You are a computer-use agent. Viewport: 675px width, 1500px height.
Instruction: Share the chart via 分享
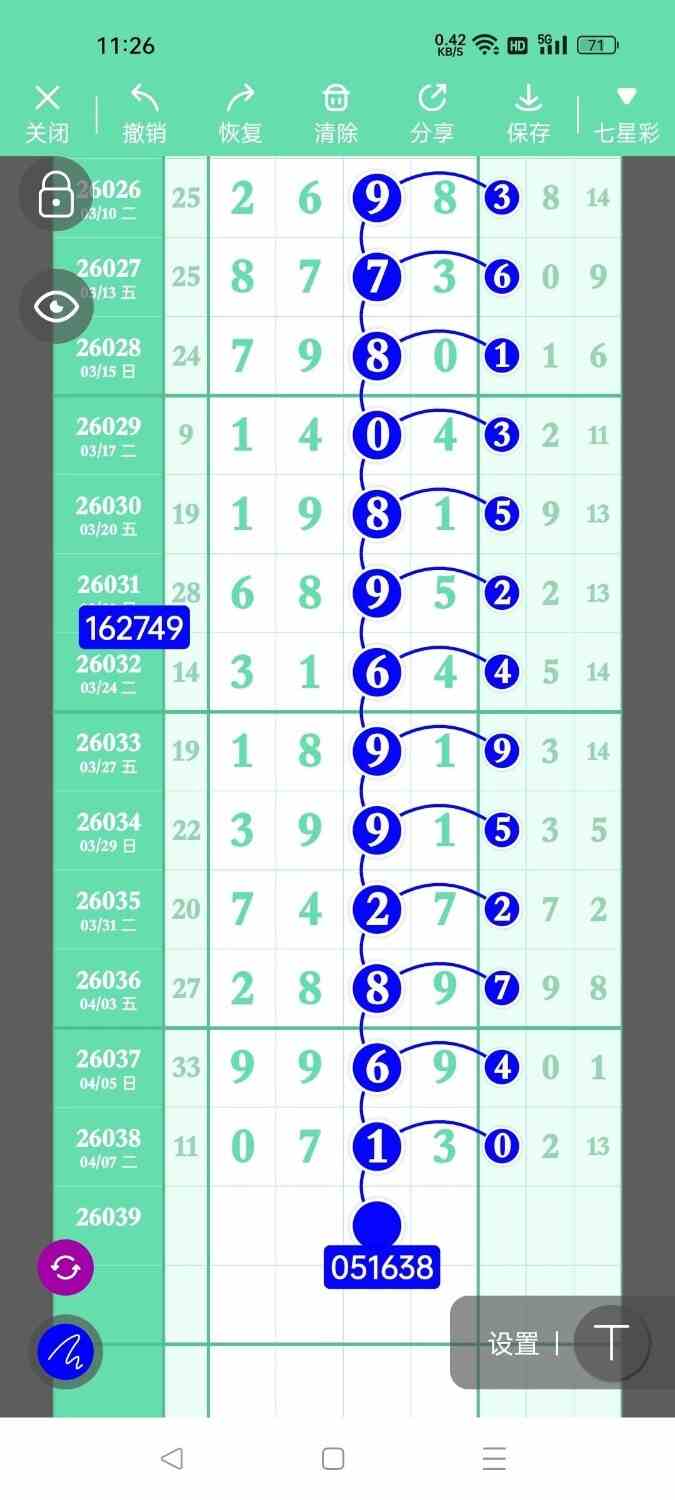coord(432,113)
